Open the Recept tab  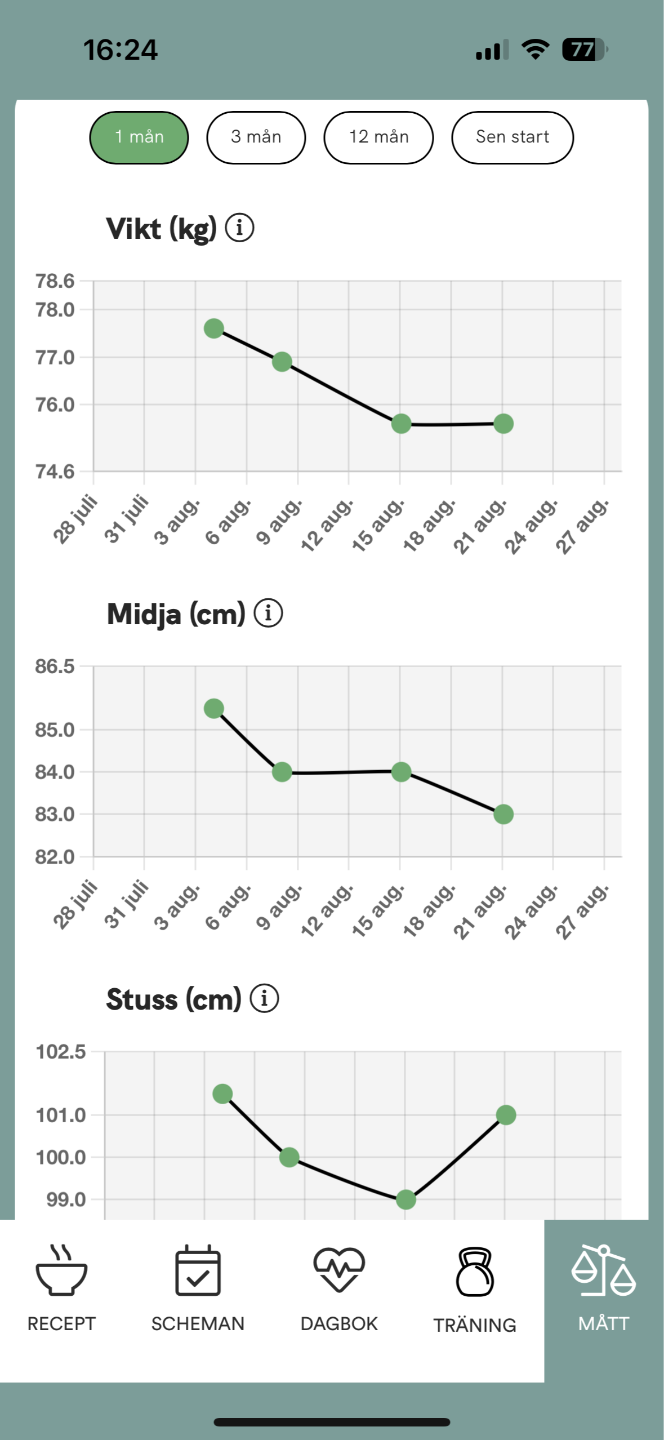pos(62,1290)
